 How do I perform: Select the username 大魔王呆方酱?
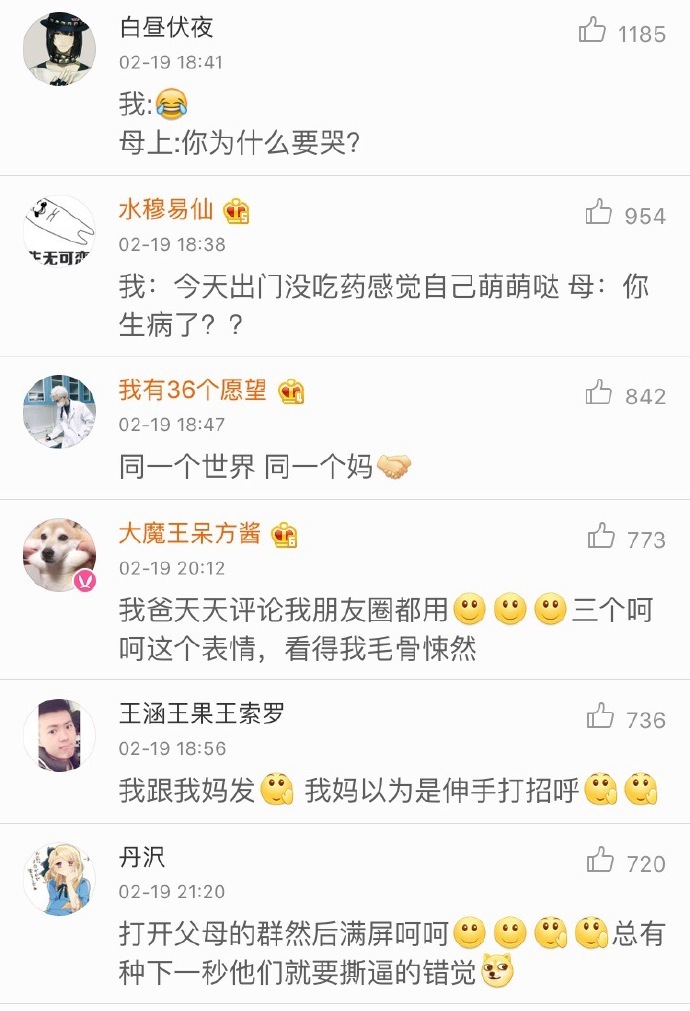coord(190,533)
